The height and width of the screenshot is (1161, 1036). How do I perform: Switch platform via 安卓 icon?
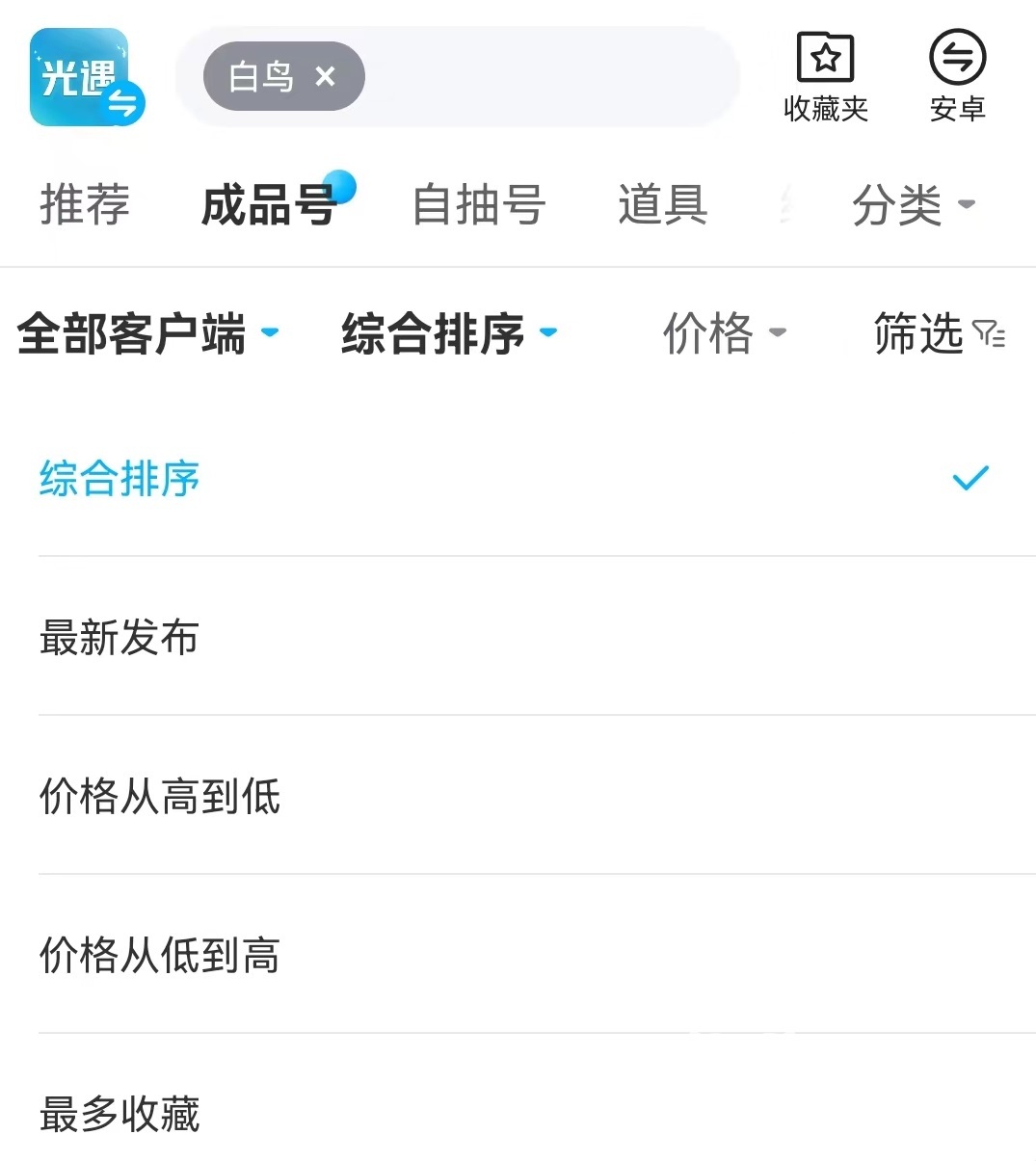click(x=957, y=77)
